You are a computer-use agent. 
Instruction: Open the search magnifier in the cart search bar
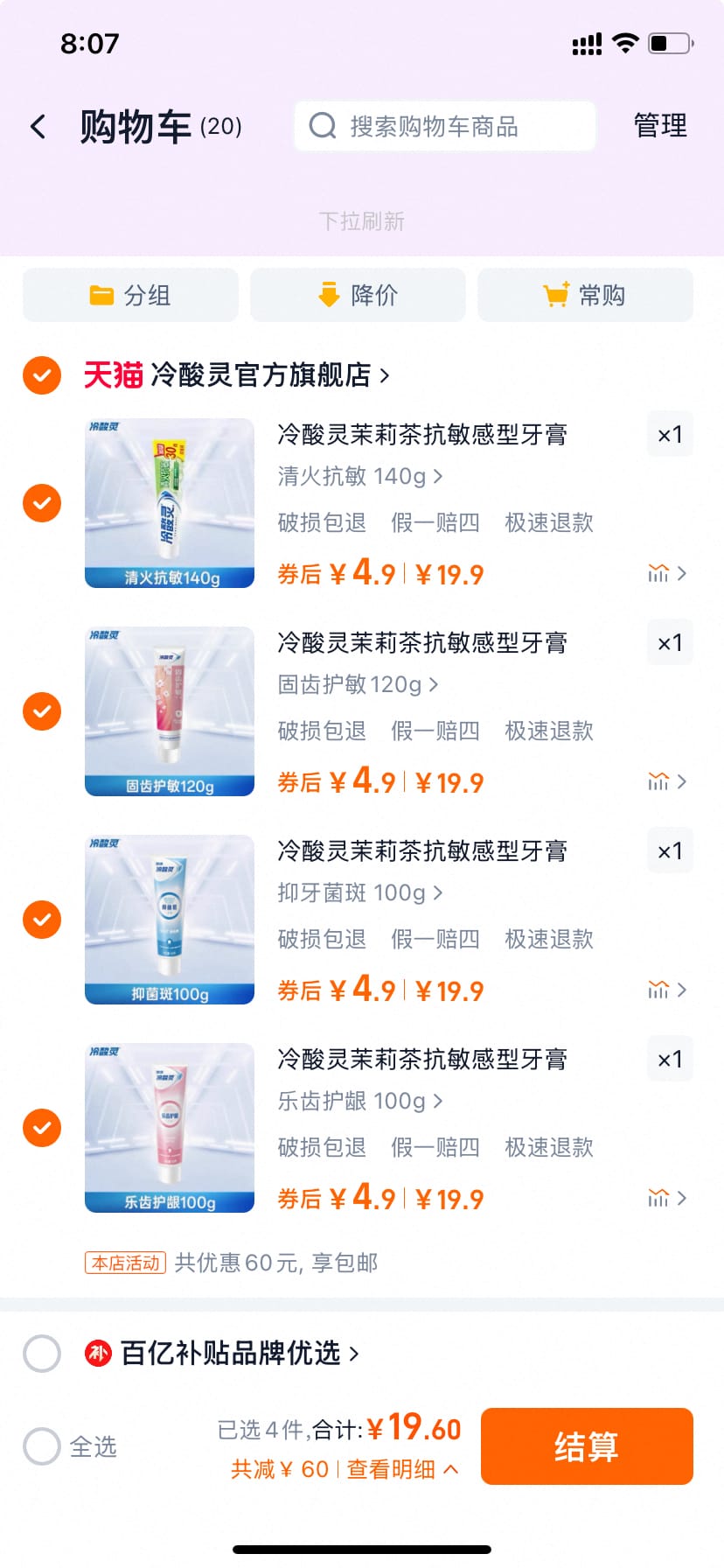(x=322, y=126)
